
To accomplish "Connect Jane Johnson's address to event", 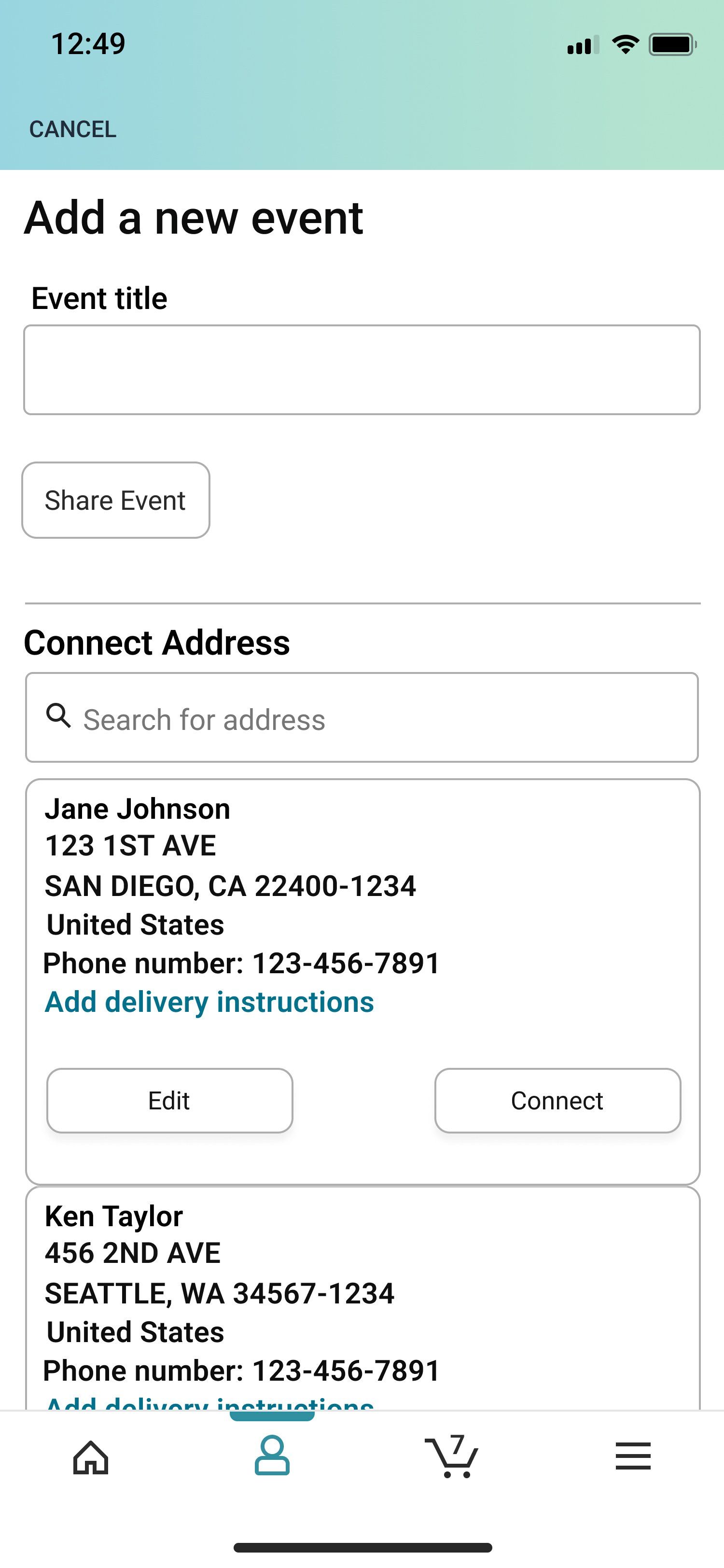I will (557, 1101).
